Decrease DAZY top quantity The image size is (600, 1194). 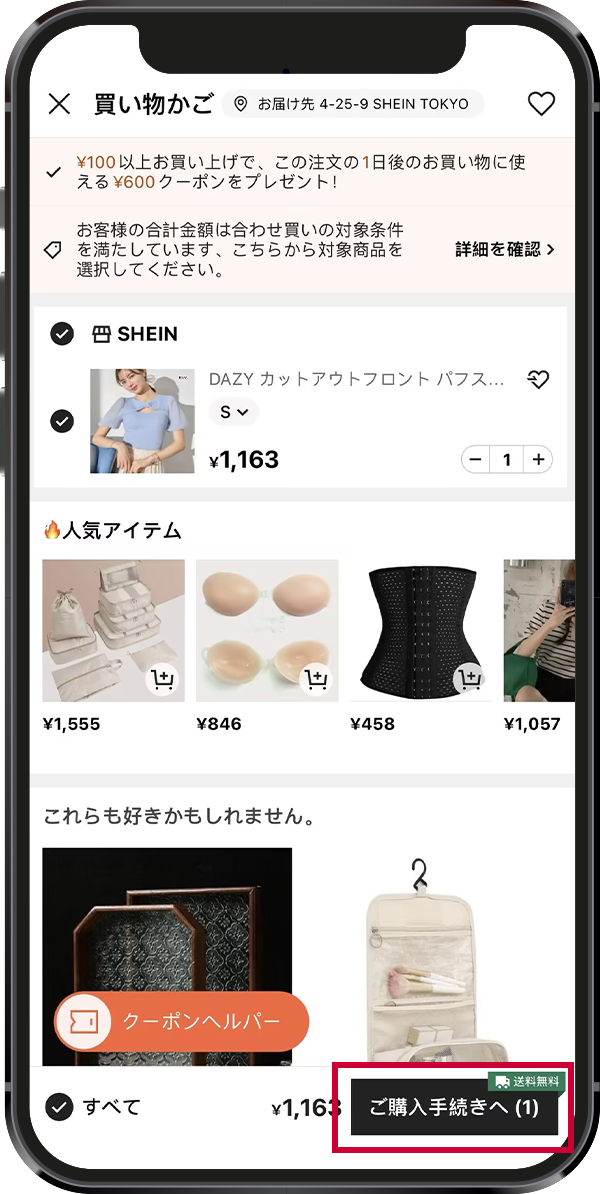[476, 460]
